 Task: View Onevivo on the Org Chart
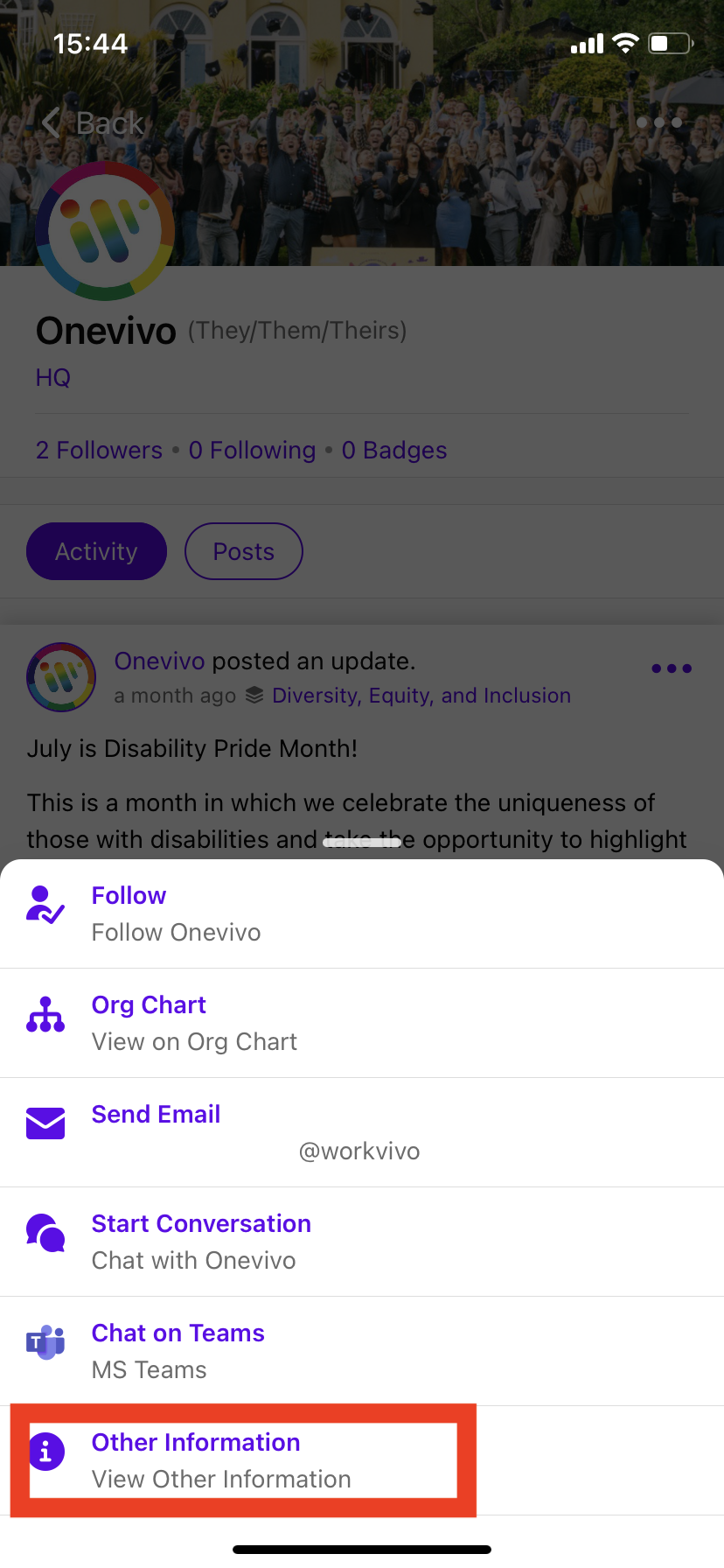(x=362, y=1023)
